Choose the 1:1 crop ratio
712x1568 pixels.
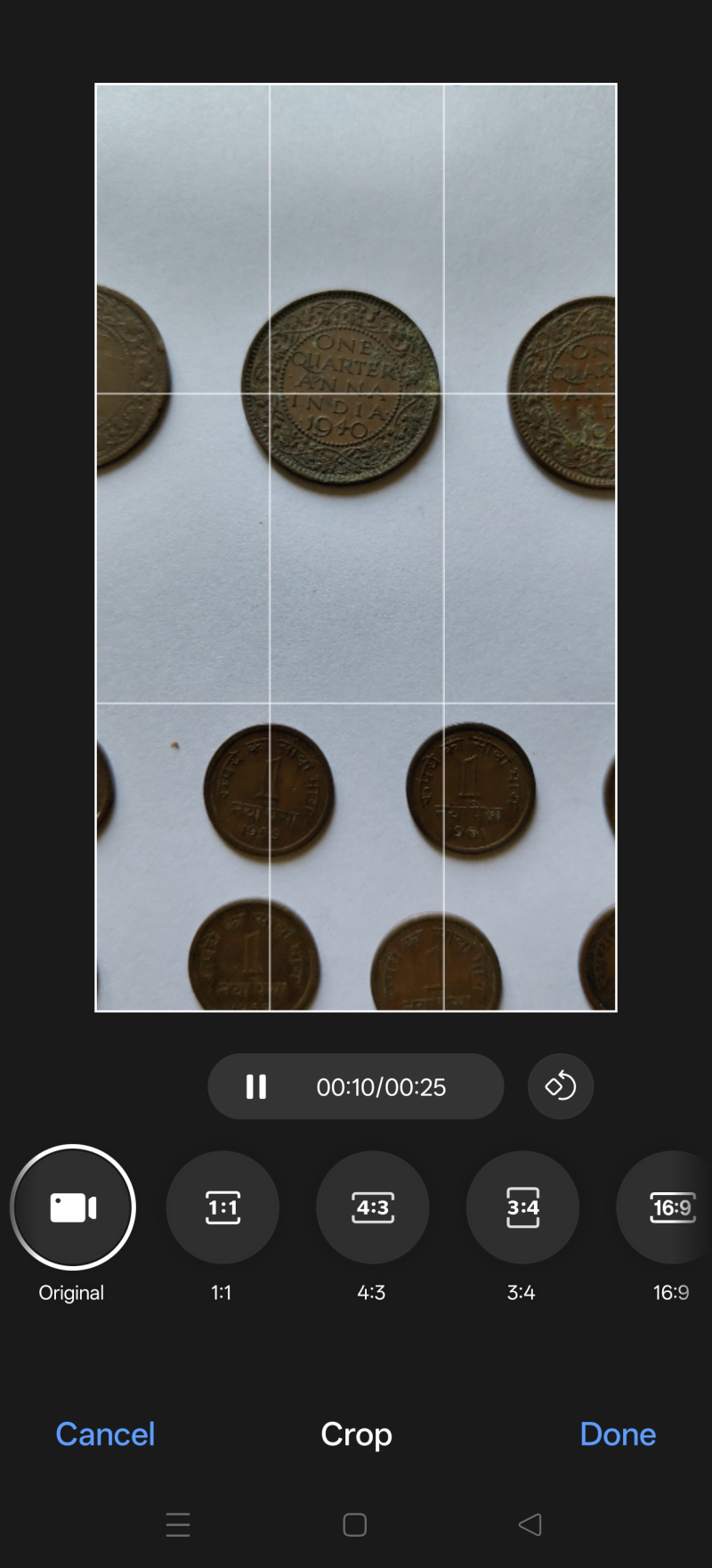coord(222,1207)
